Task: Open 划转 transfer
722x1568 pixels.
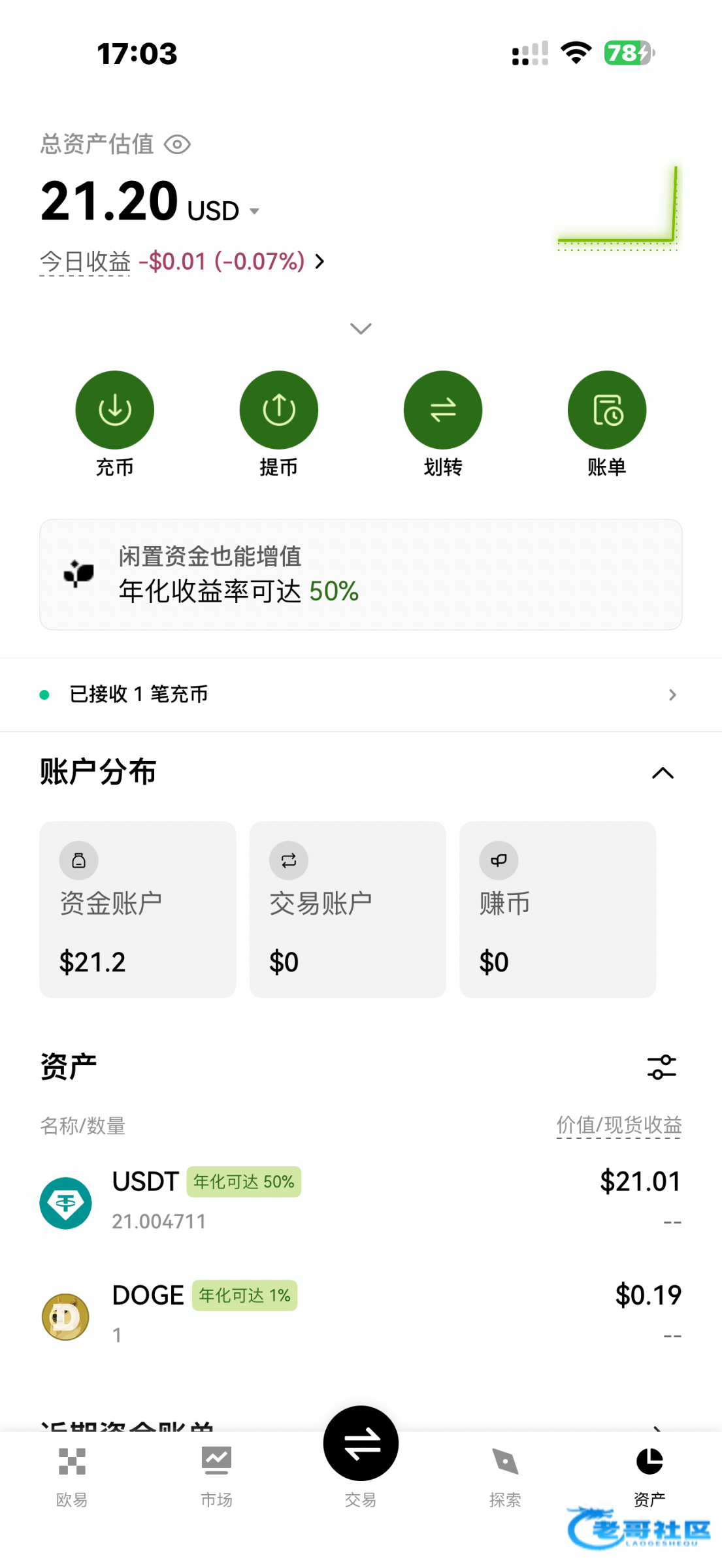Action: coord(443,410)
